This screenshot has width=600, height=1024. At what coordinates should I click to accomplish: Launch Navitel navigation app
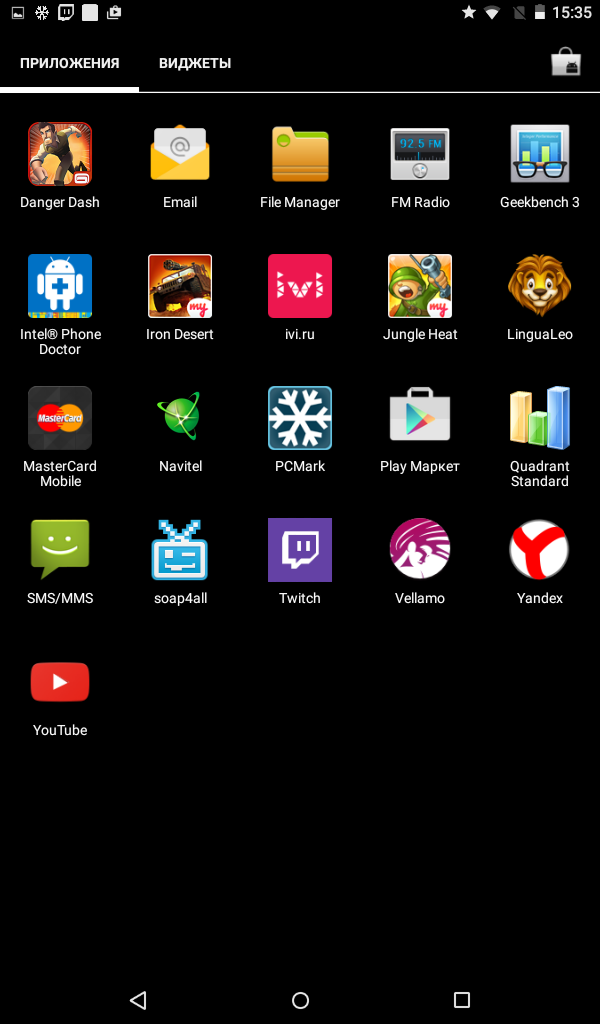pos(180,418)
